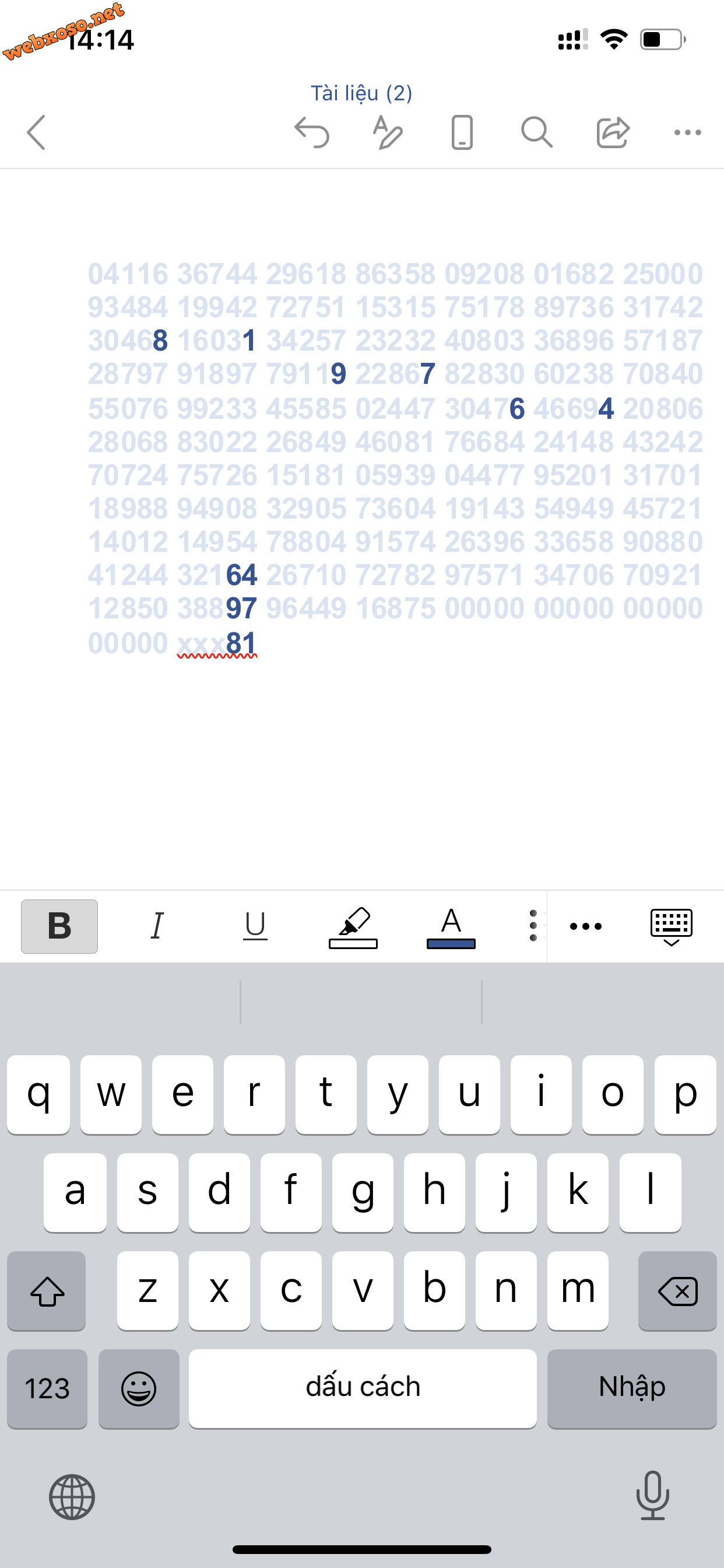Toggle italic formatting
The width and height of the screenshot is (724, 1568).
tap(157, 926)
